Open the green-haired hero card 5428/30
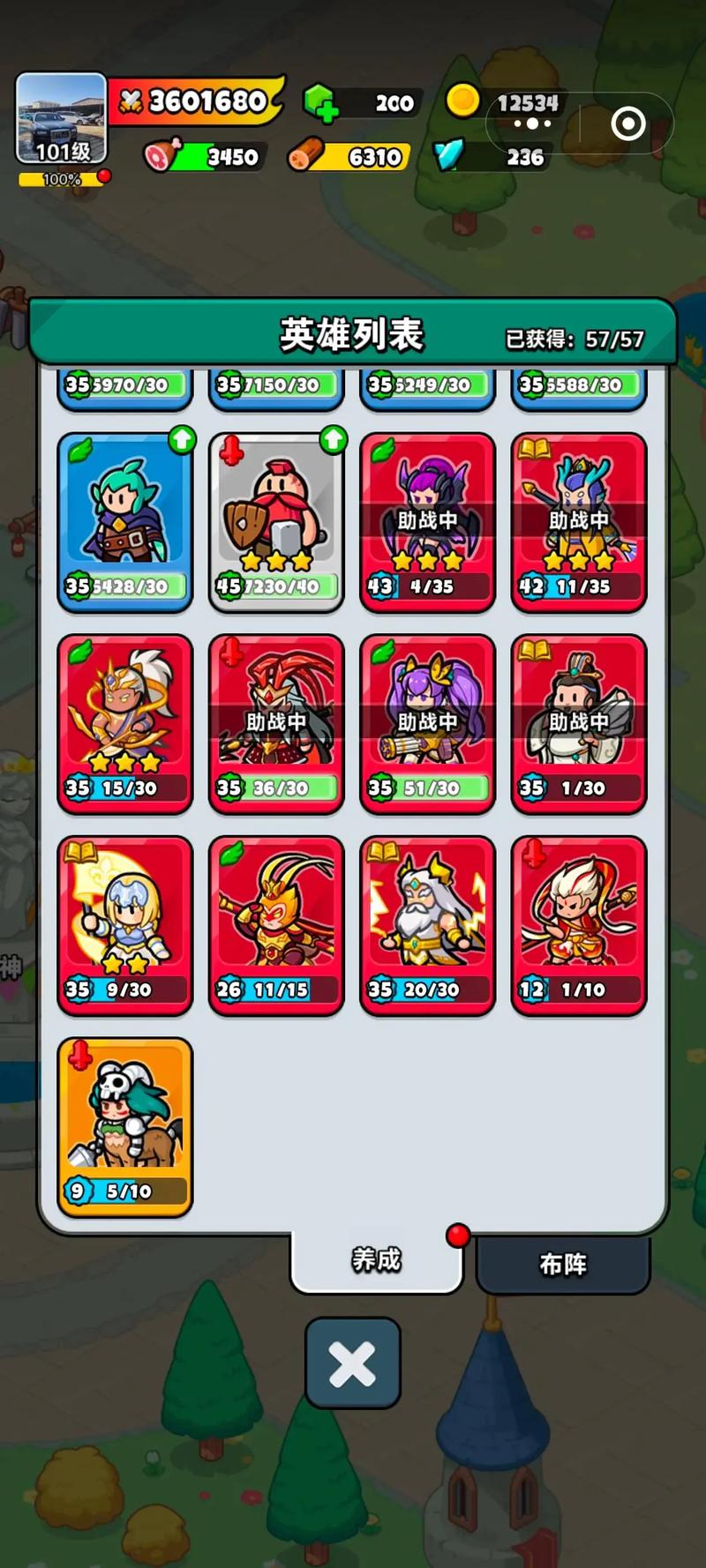 (124, 521)
